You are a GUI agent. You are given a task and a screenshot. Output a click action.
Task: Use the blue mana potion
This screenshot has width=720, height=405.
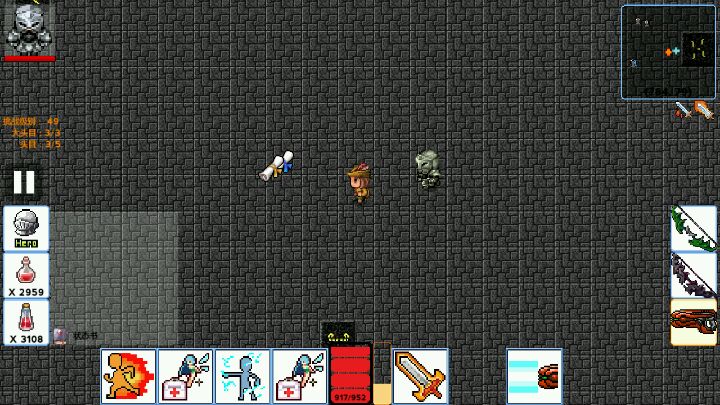click(26, 322)
